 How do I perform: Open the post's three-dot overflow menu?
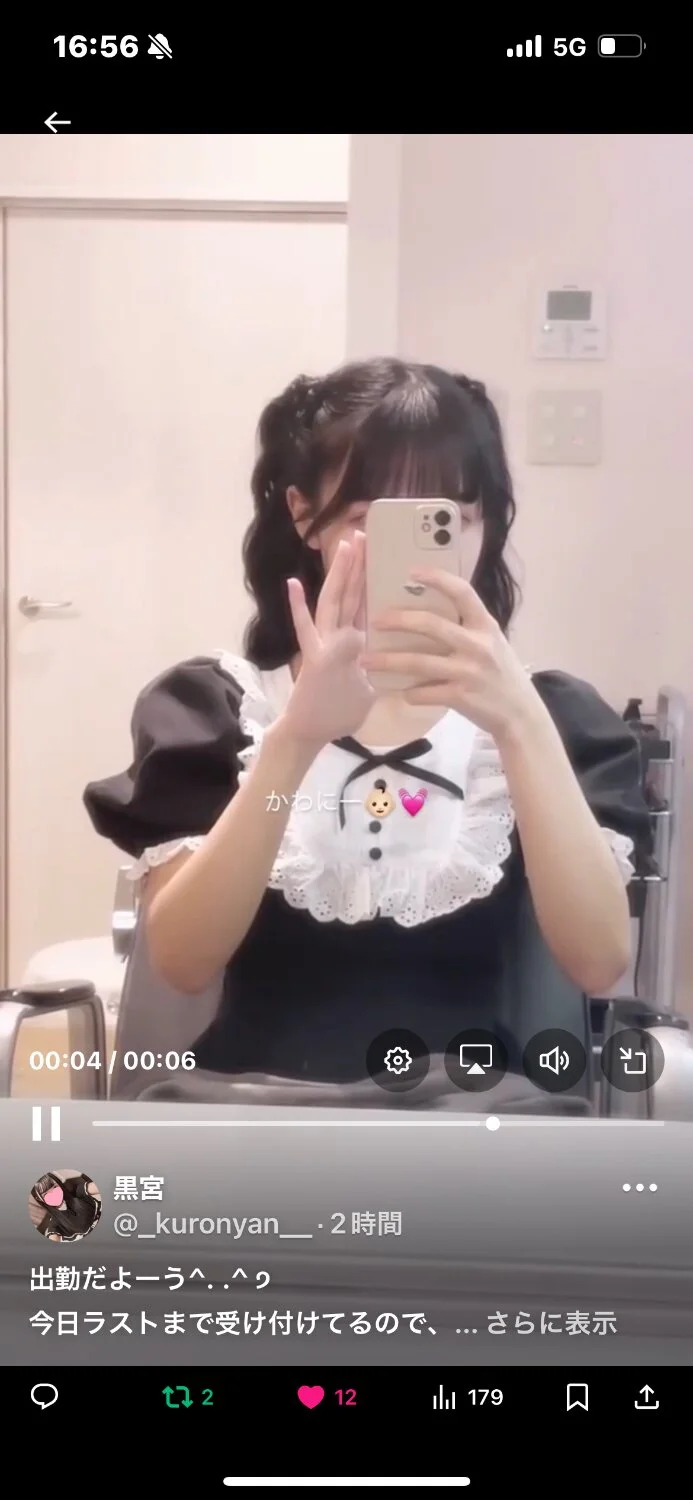(640, 1188)
